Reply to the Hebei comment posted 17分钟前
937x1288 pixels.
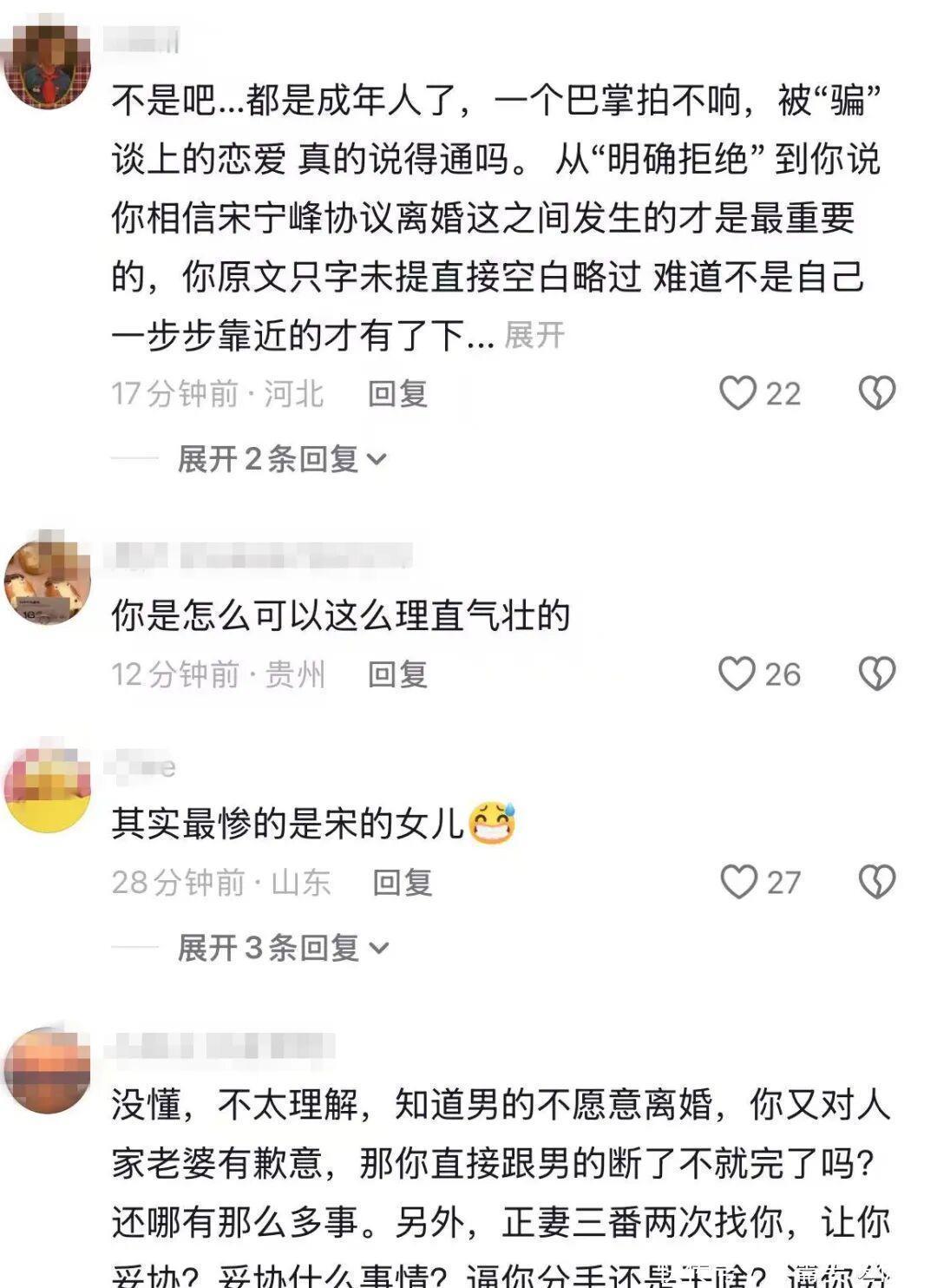click(x=397, y=394)
